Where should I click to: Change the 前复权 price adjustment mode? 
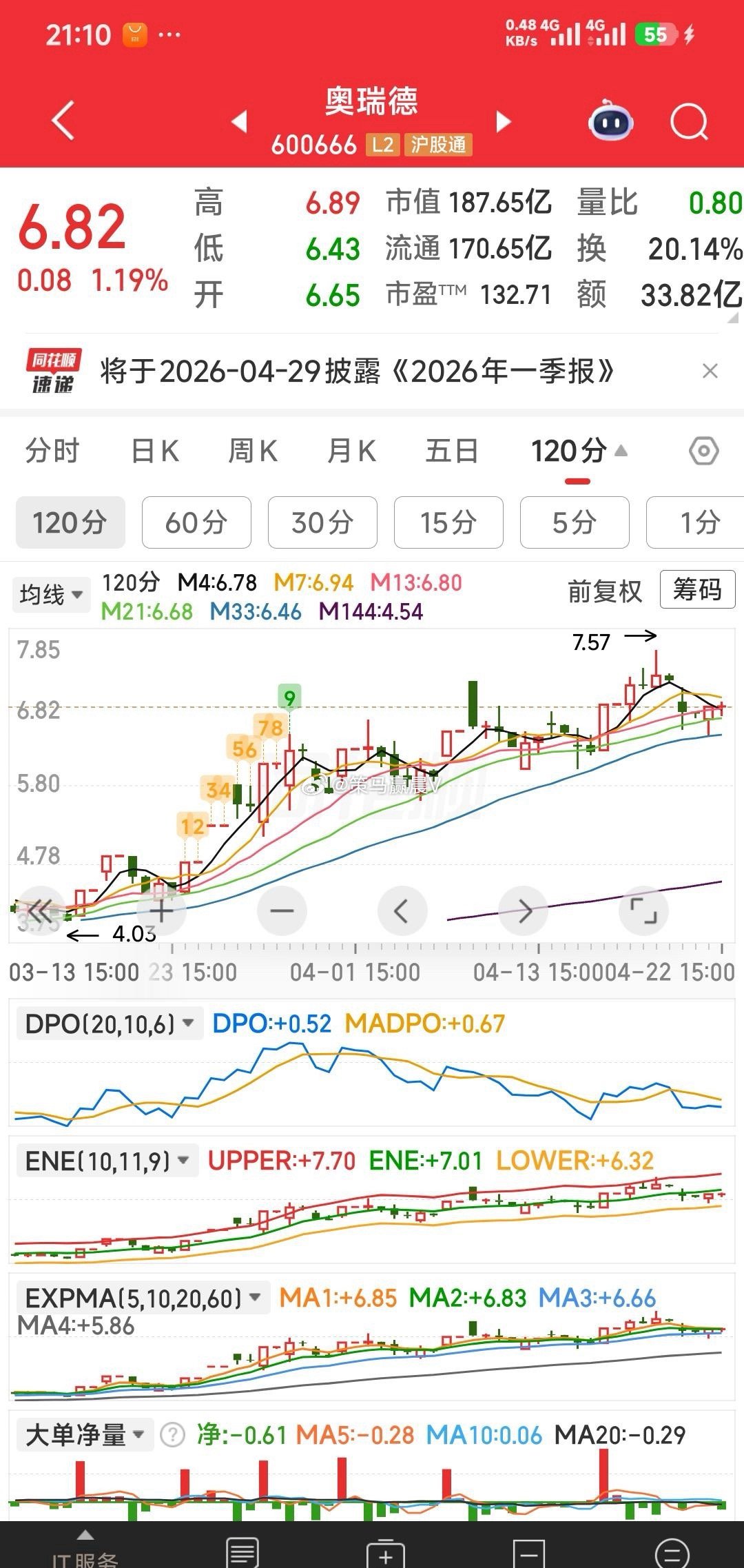604,591
